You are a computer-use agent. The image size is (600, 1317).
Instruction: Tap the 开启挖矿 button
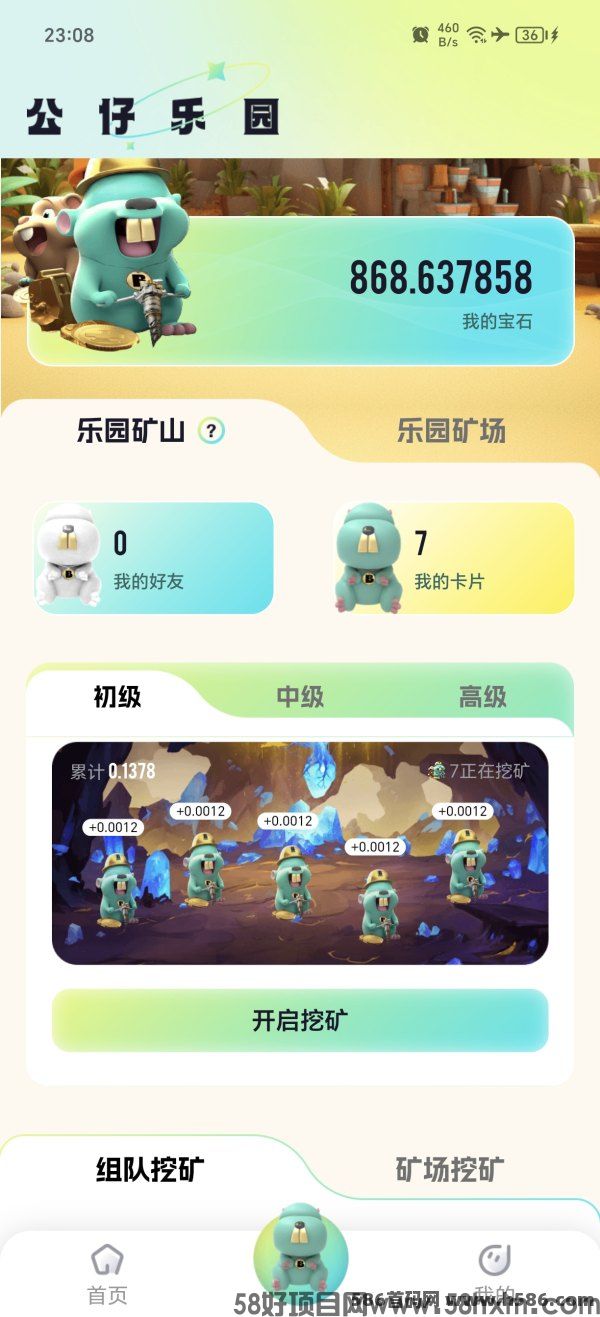[300, 1021]
